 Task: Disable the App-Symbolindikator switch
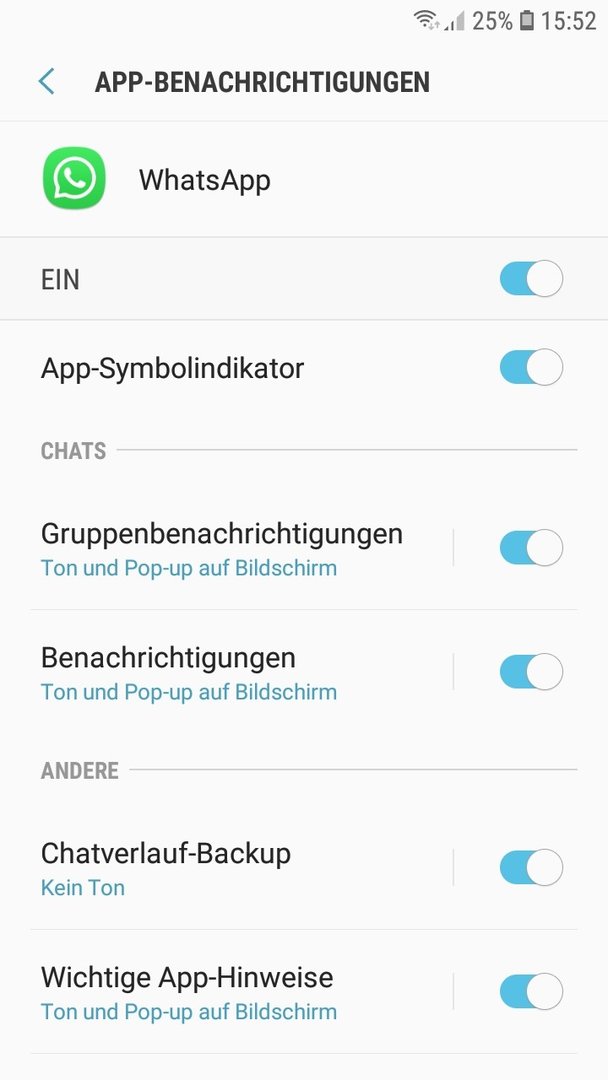click(x=531, y=367)
